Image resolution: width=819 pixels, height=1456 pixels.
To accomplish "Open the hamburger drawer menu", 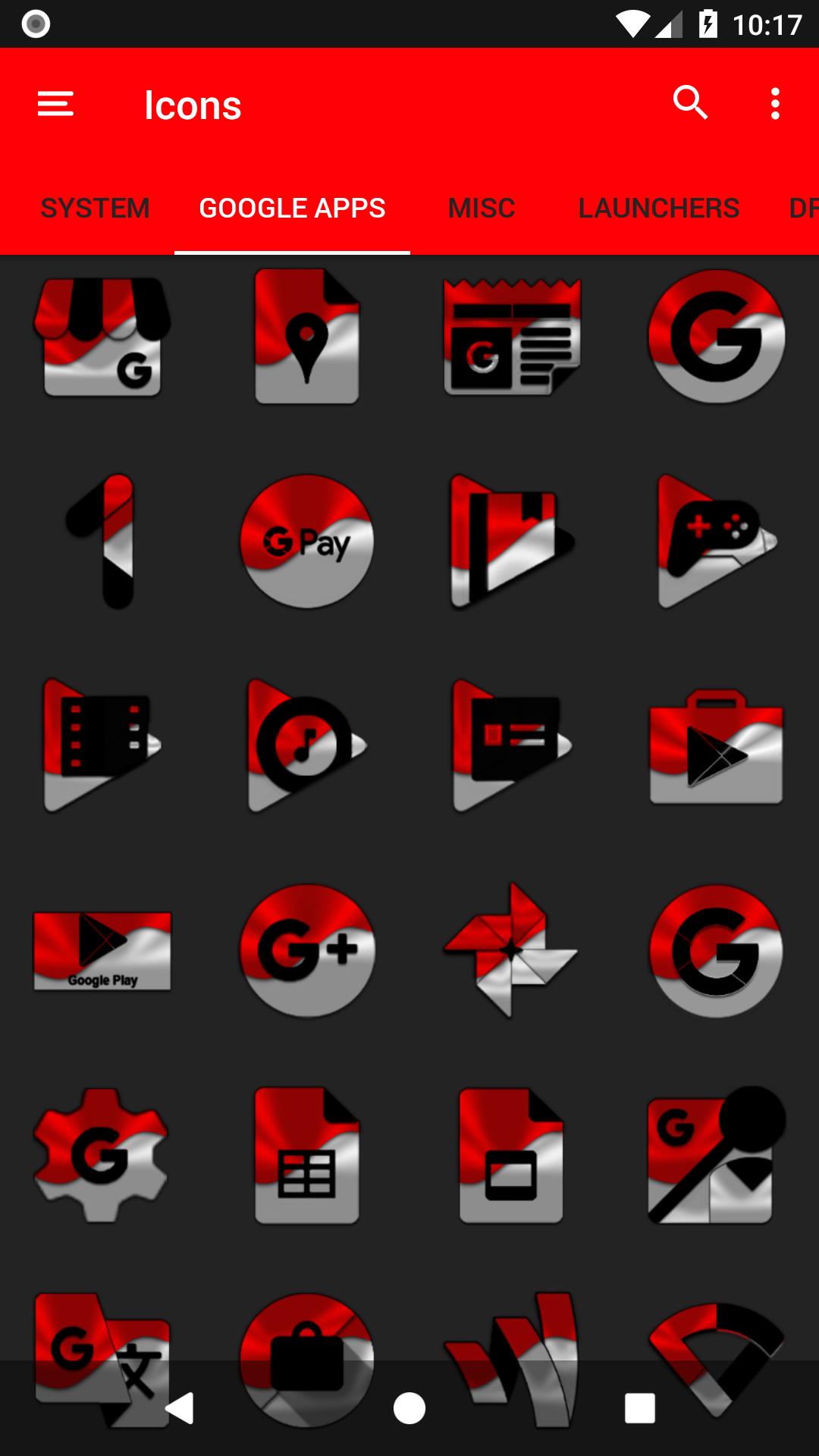I will 55,104.
